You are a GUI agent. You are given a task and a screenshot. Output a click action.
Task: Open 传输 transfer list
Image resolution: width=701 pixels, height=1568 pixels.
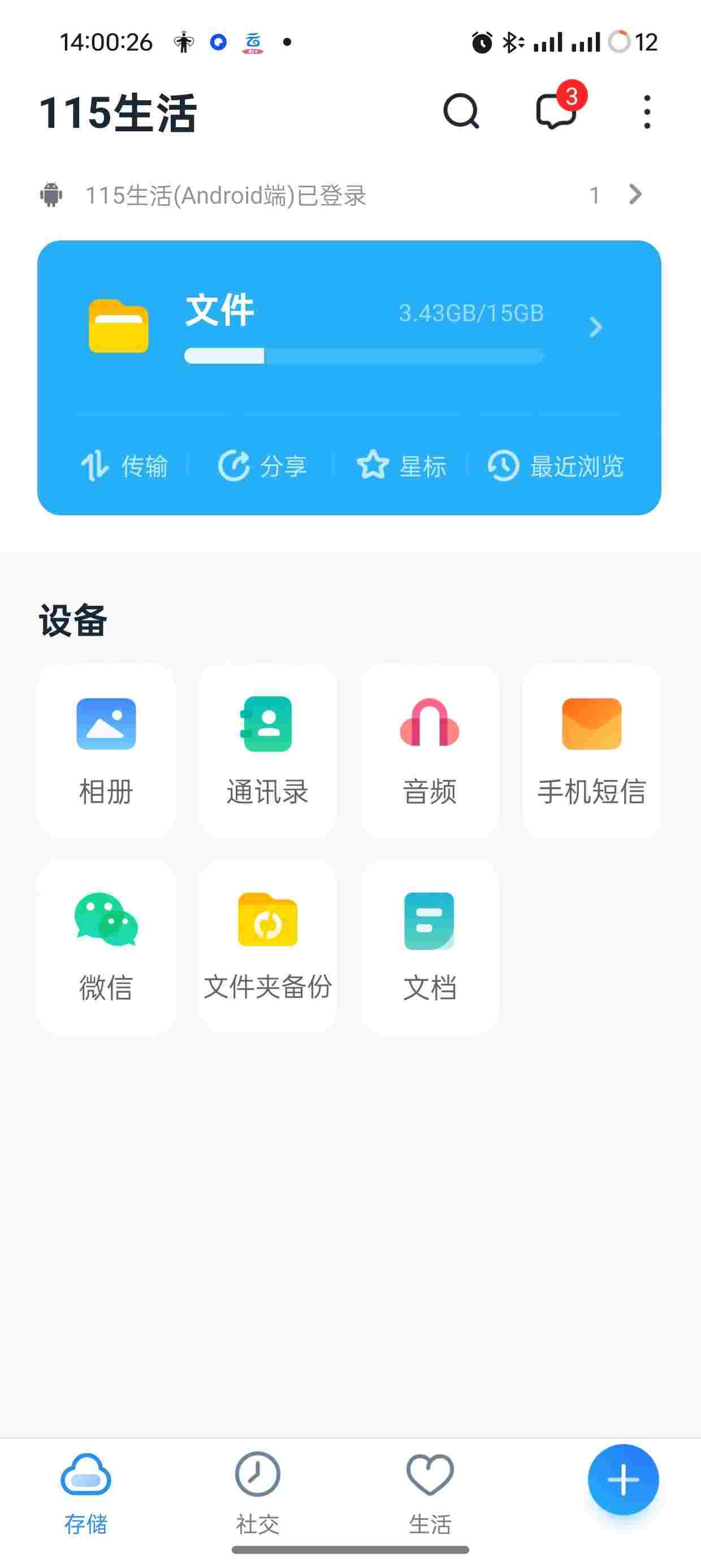click(x=124, y=466)
